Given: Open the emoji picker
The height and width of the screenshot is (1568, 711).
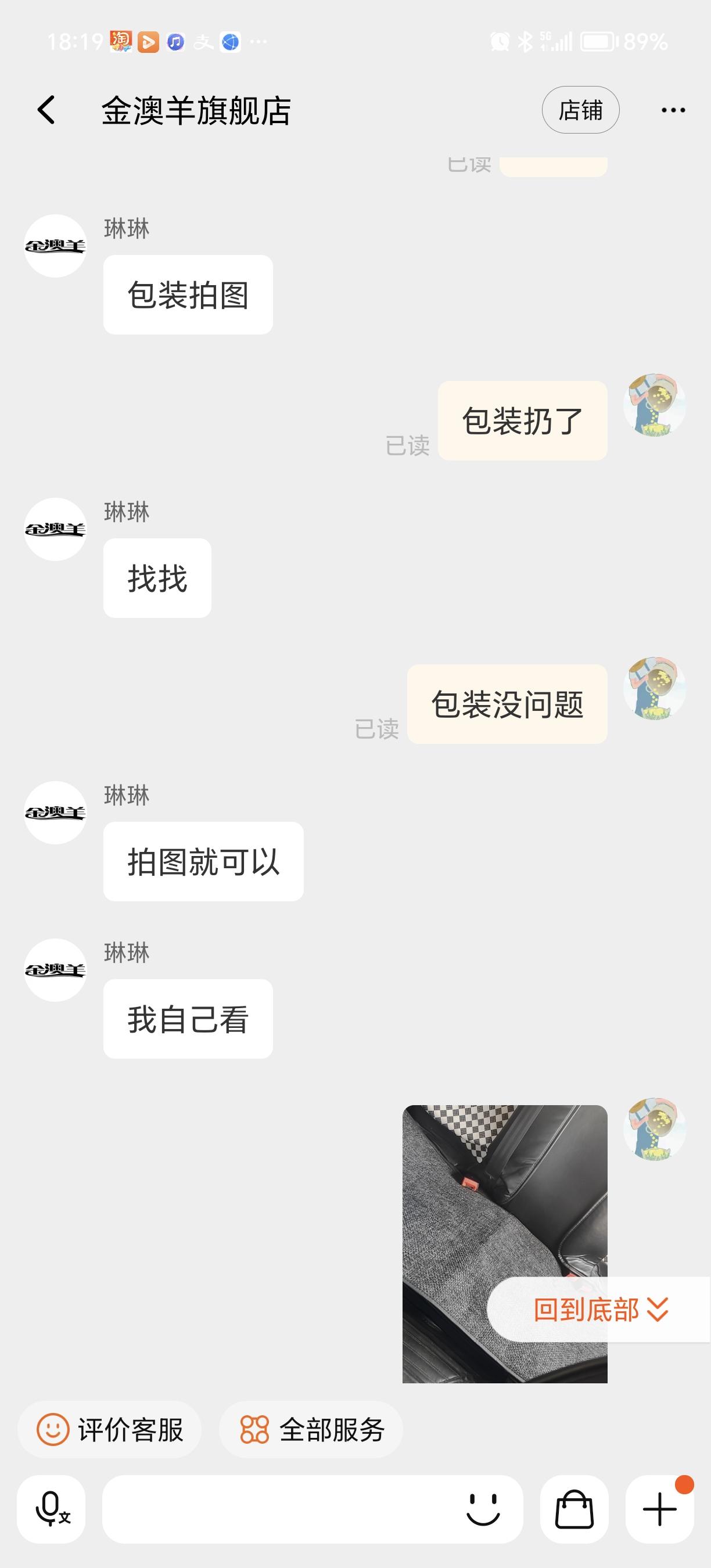Looking at the screenshot, I should [483, 1509].
